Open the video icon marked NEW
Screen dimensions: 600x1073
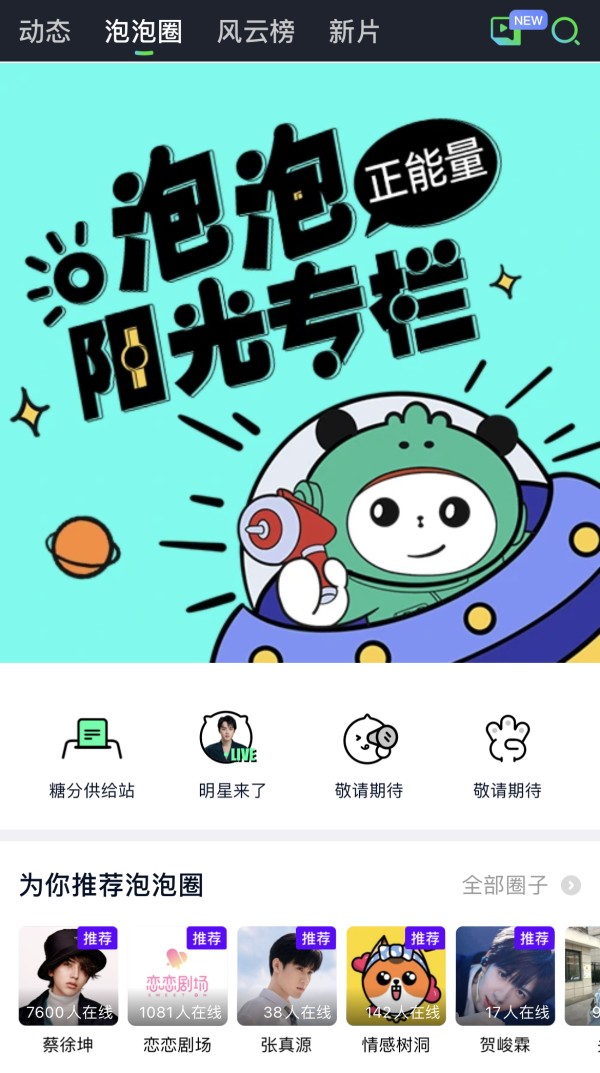point(508,31)
